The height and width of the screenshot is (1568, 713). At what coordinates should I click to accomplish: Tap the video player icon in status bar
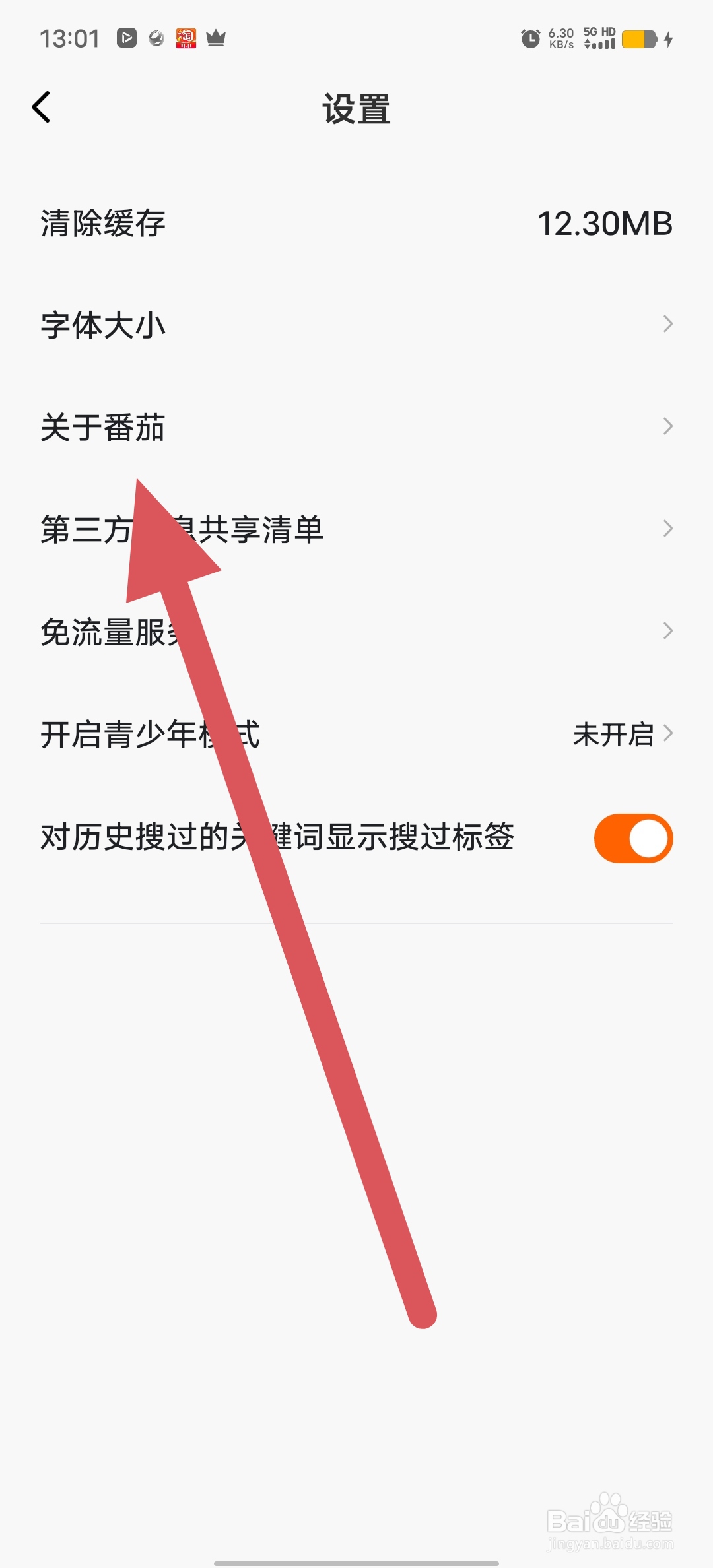(x=125, y=38)
